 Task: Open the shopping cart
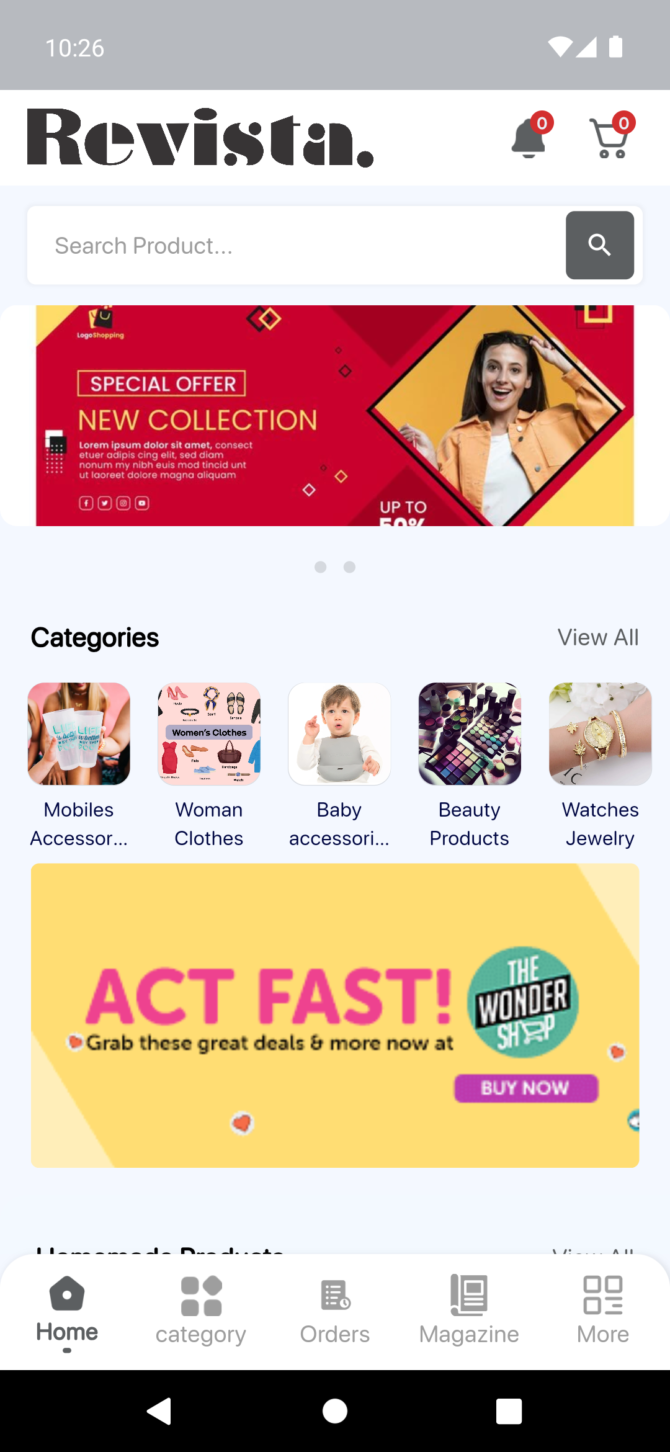(x=608, y=139)
